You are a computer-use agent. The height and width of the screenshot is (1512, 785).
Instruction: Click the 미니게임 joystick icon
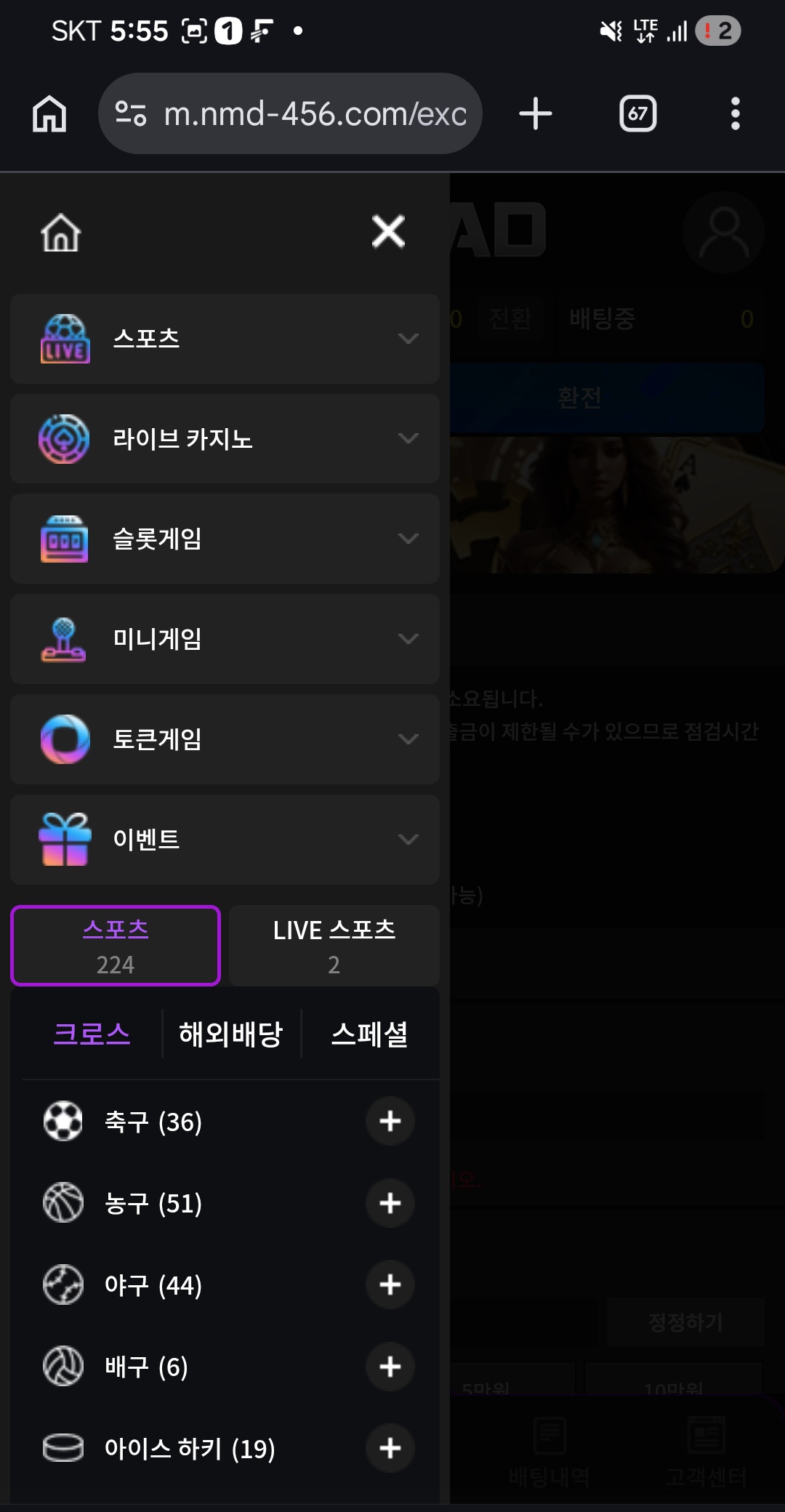[x=64, y=639]
